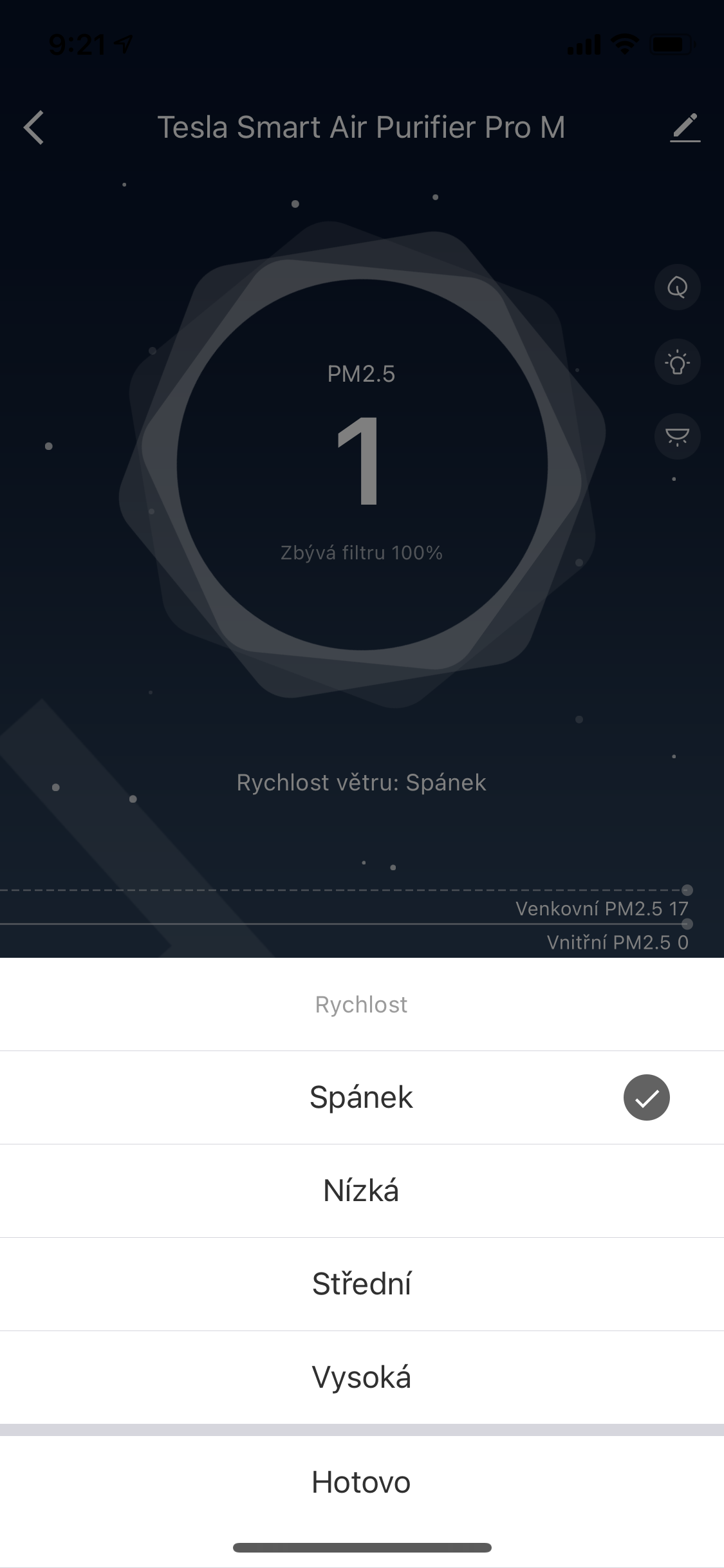Select the Spánek speed option

click(361, 1097)
